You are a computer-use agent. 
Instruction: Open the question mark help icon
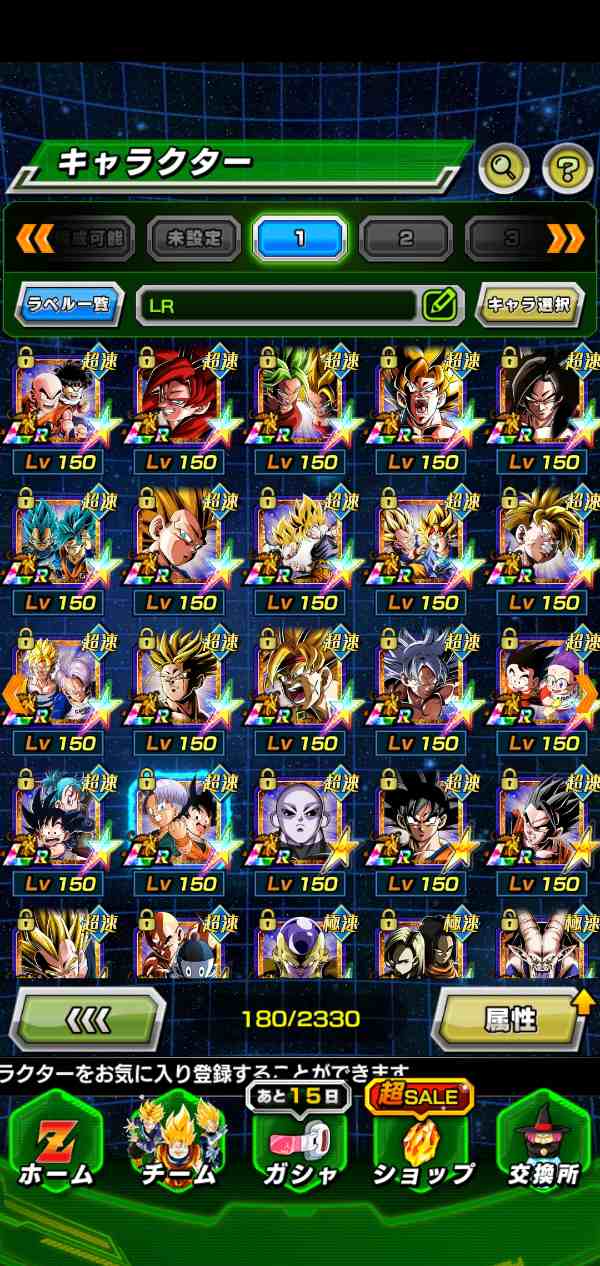coord(567,169)
